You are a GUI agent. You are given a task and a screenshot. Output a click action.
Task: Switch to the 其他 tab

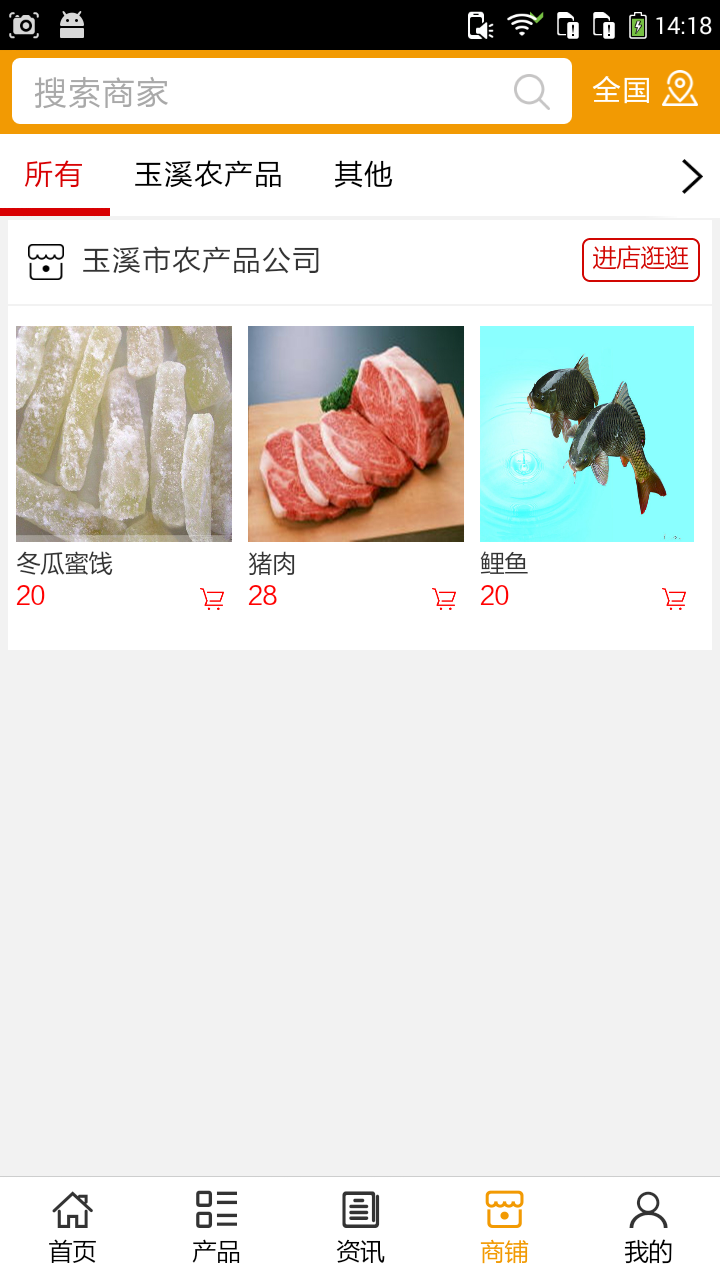[363, 175]
